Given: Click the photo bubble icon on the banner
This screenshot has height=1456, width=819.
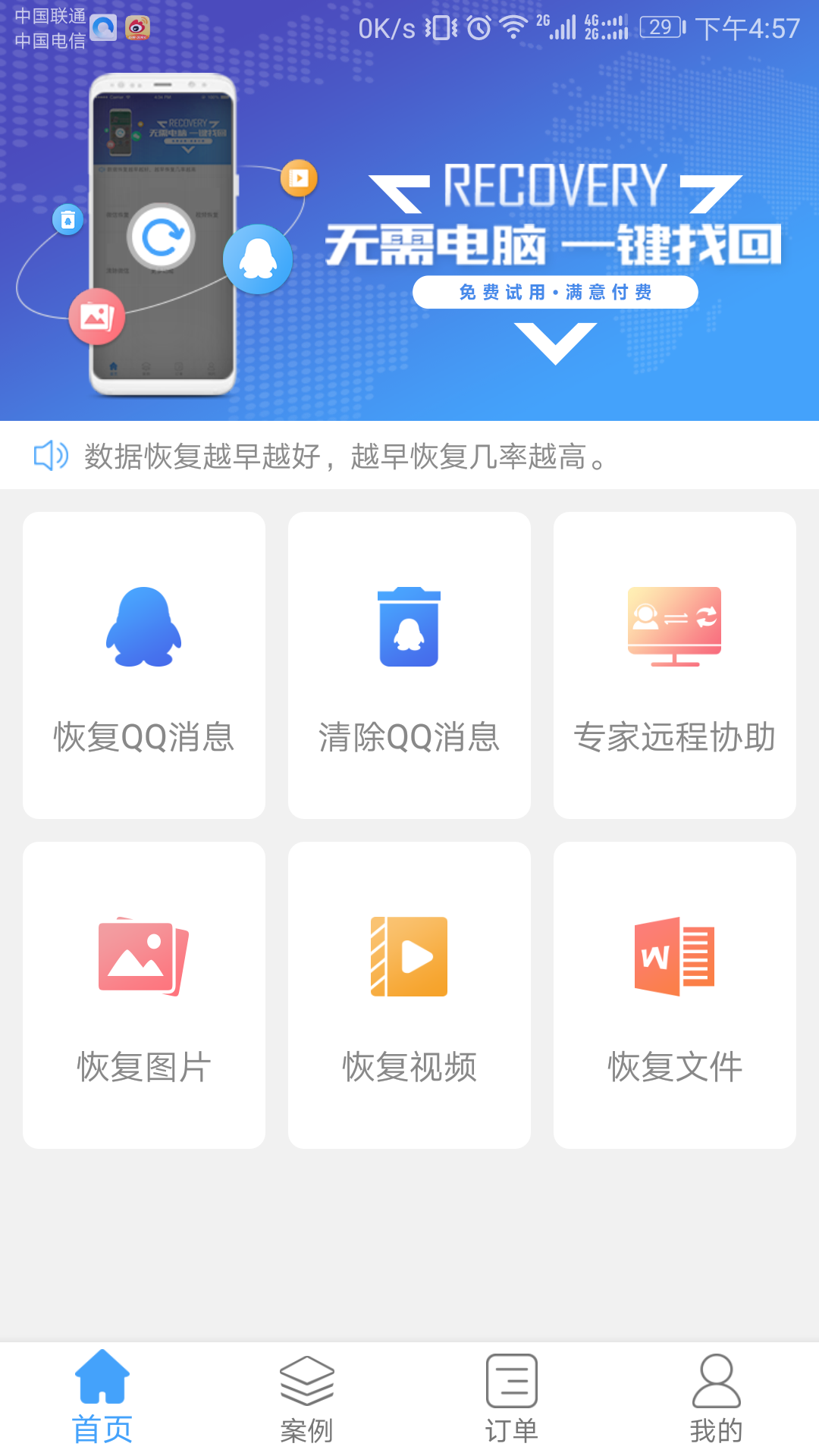Looking at the screenshot, I should click(97, 315).
